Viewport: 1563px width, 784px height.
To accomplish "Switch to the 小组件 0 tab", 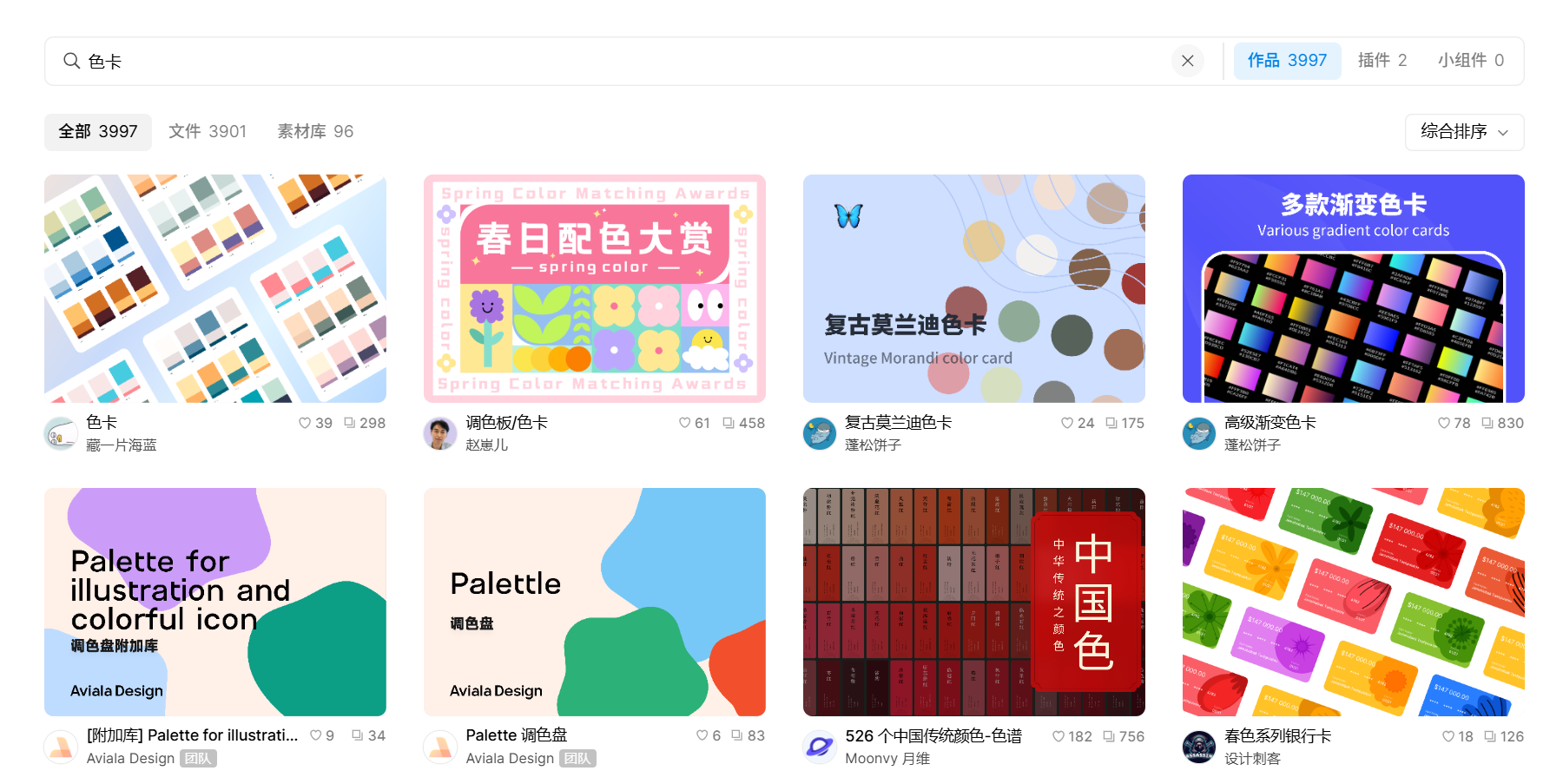I will (1470, 61).
